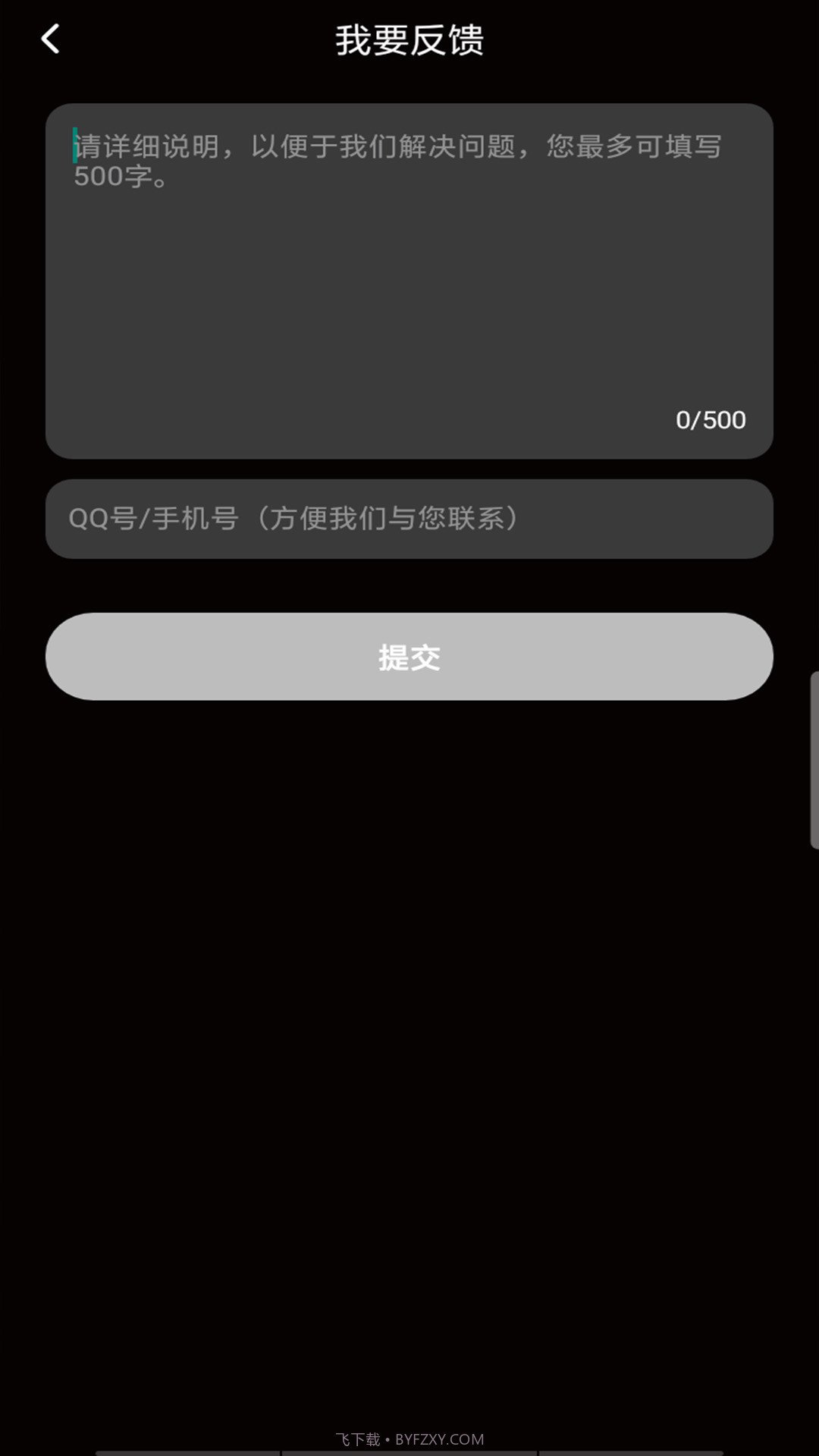This screenshot has height=1456, width=819.
Task: Tap the middle navigation key at screen bottom
Action: 409,1452
